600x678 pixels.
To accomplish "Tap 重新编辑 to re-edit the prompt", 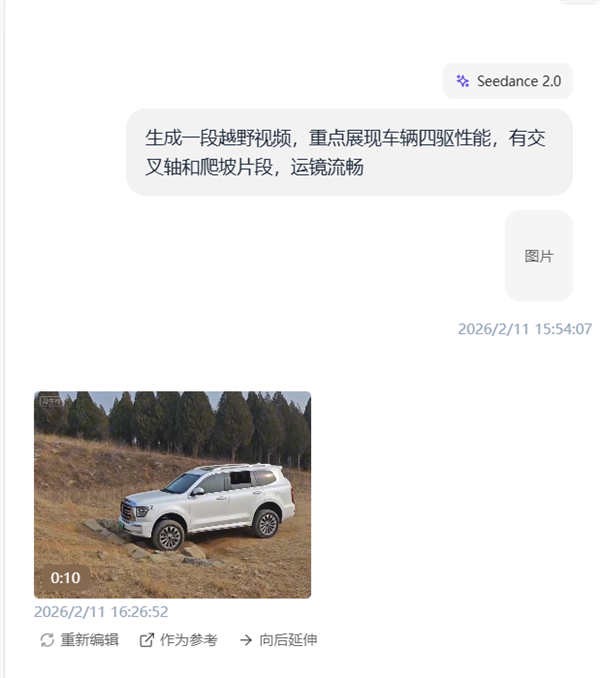I will pos(79,640).
